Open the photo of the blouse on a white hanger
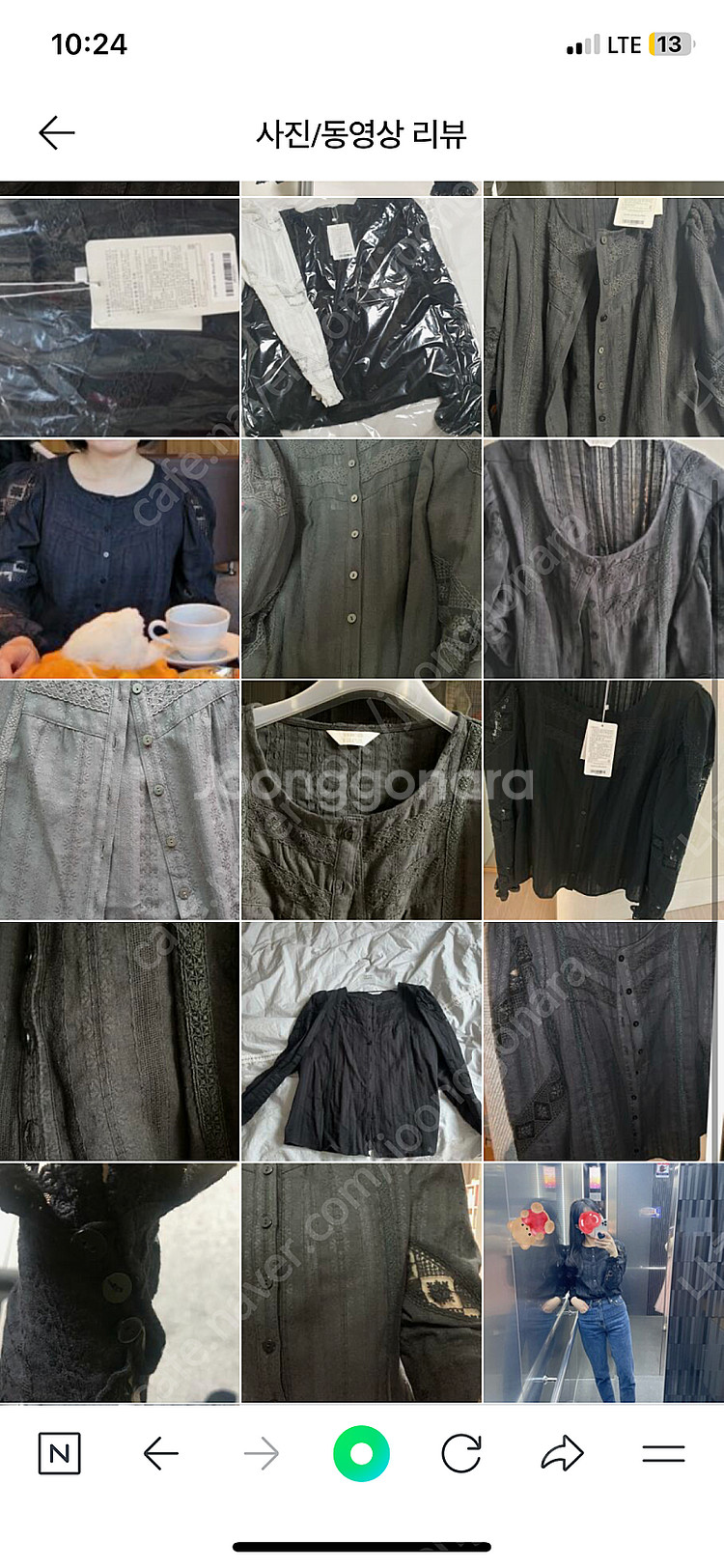The image size is (724, 1568). coord(361,799)
